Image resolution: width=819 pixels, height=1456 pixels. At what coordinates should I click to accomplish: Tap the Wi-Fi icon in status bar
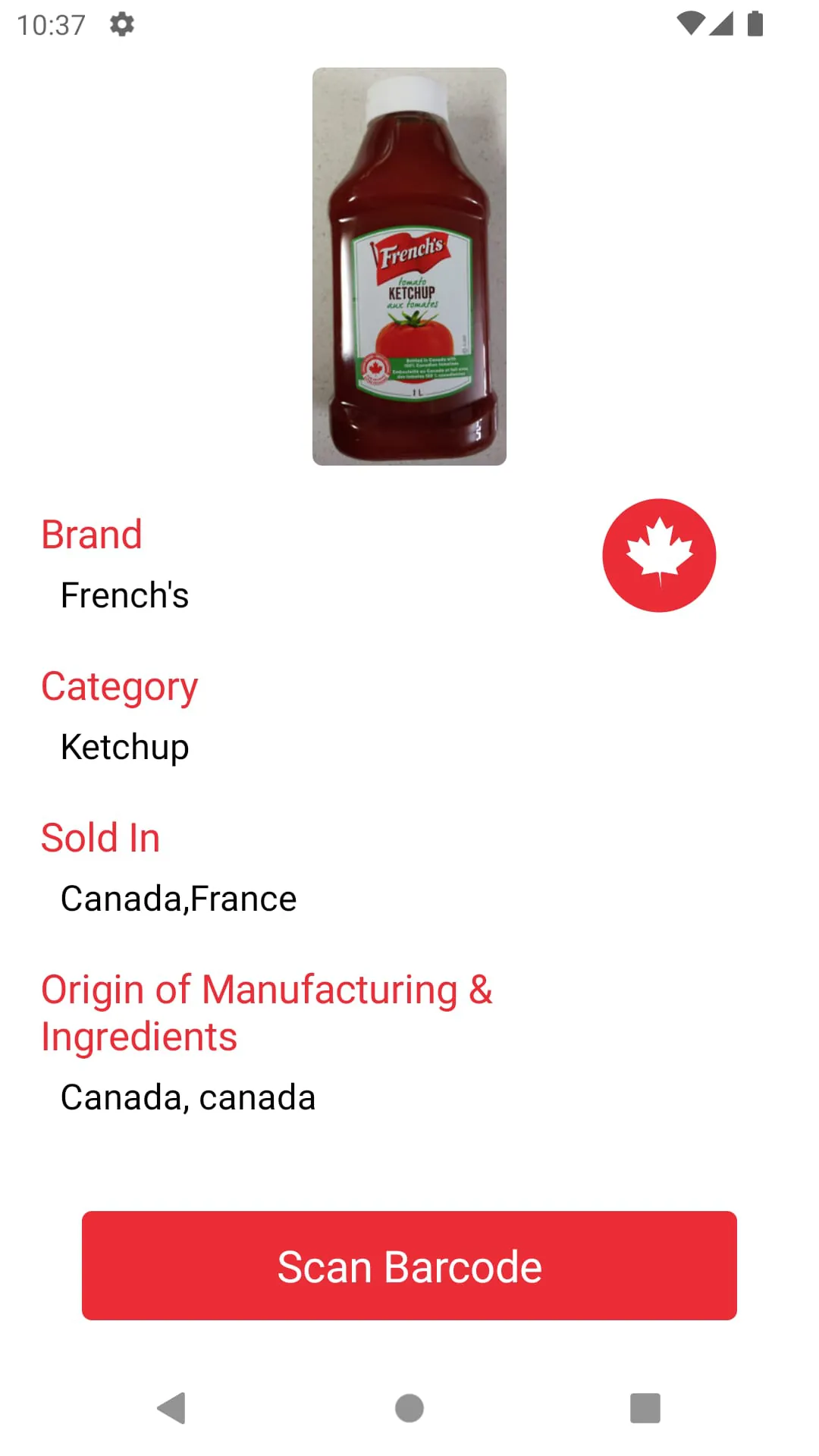[x=692, y=24]
